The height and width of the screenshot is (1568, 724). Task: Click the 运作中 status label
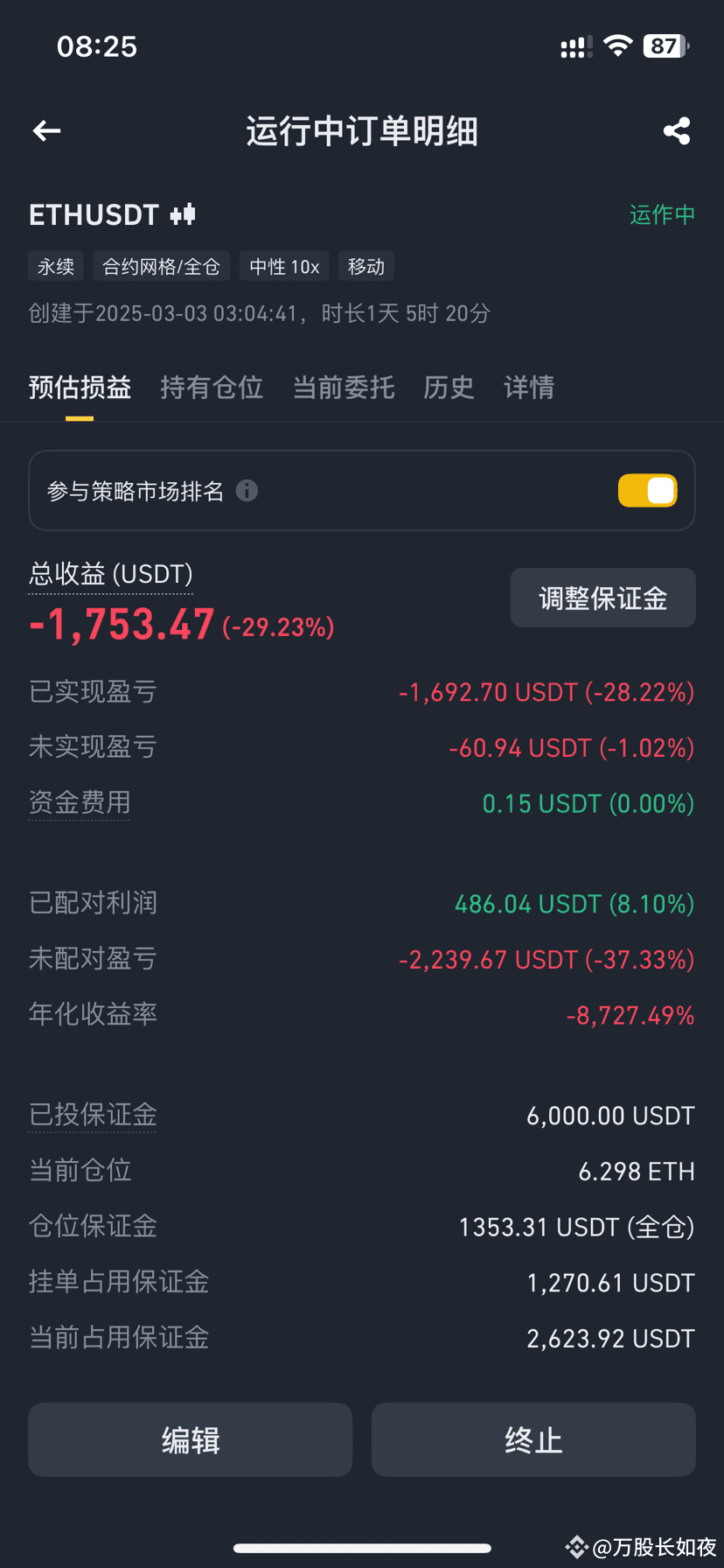point(662,213)
